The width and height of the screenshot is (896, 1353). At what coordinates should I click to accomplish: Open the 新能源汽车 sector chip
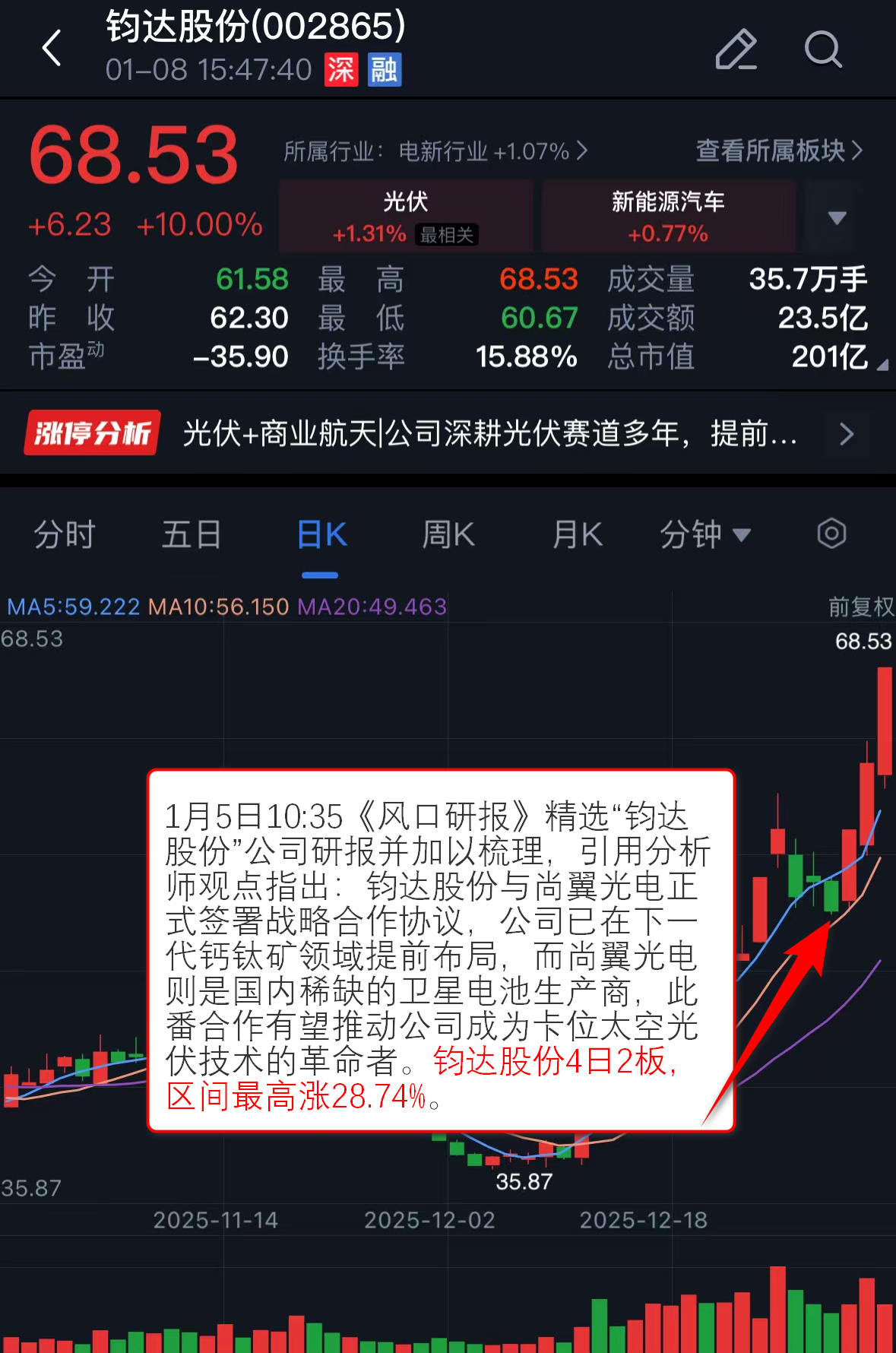[668, 217]
